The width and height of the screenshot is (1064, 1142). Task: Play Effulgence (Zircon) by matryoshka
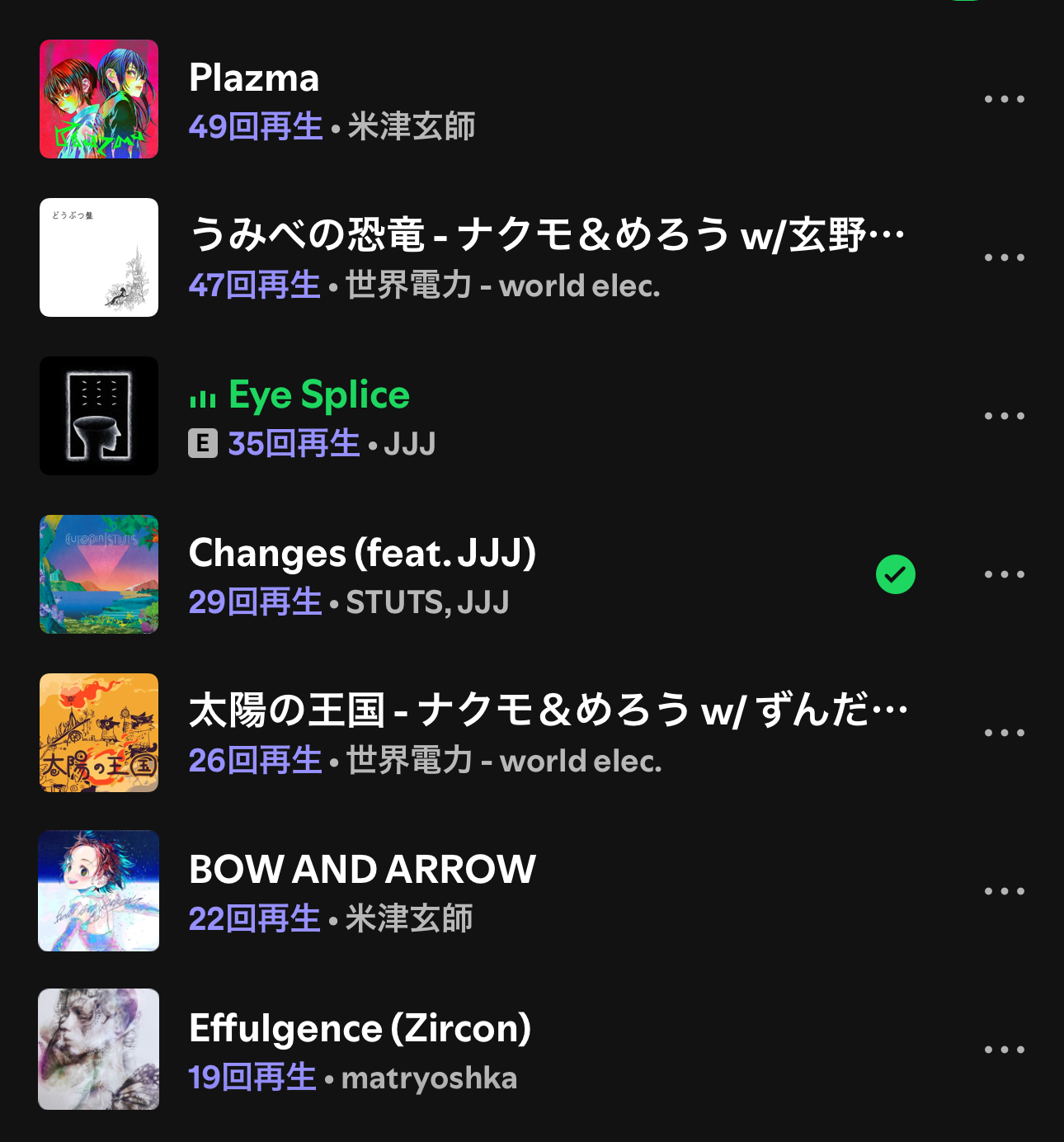pos(360,1029)
